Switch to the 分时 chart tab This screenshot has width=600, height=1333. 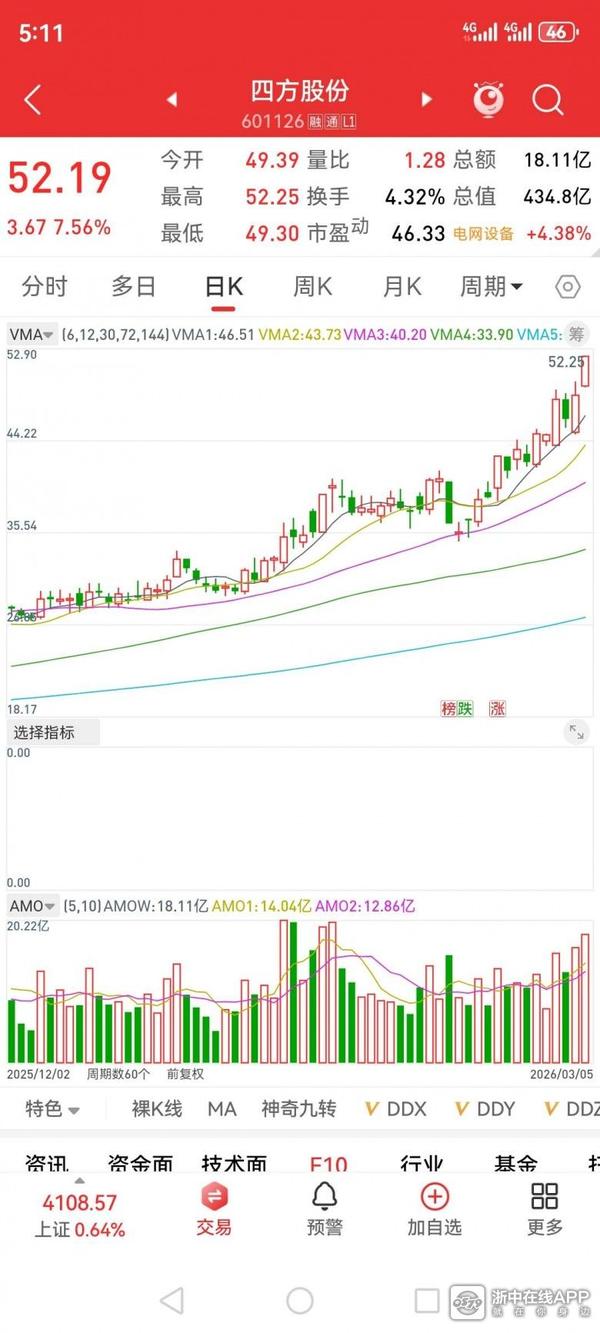coord(44,287)
